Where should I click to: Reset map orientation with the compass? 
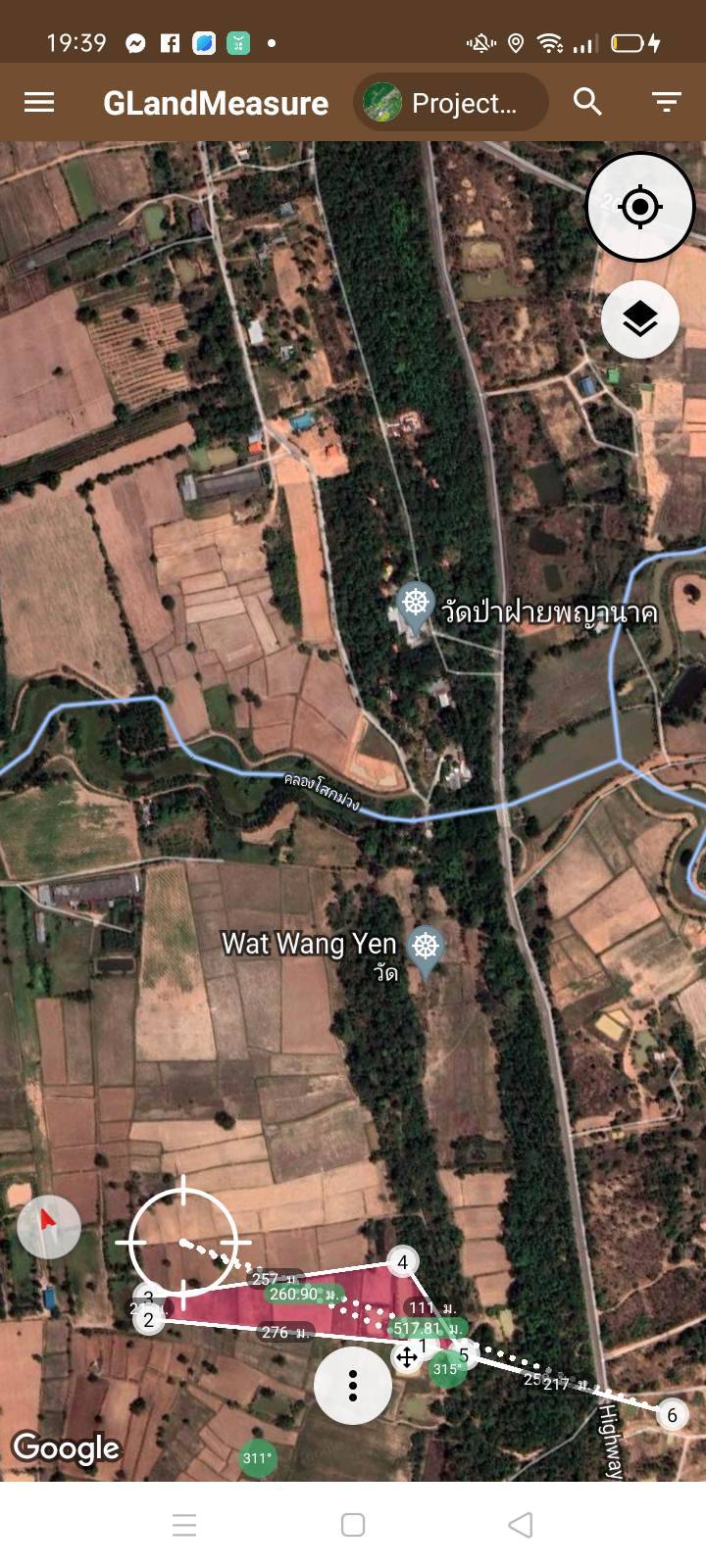click(x=48, y=1226)
